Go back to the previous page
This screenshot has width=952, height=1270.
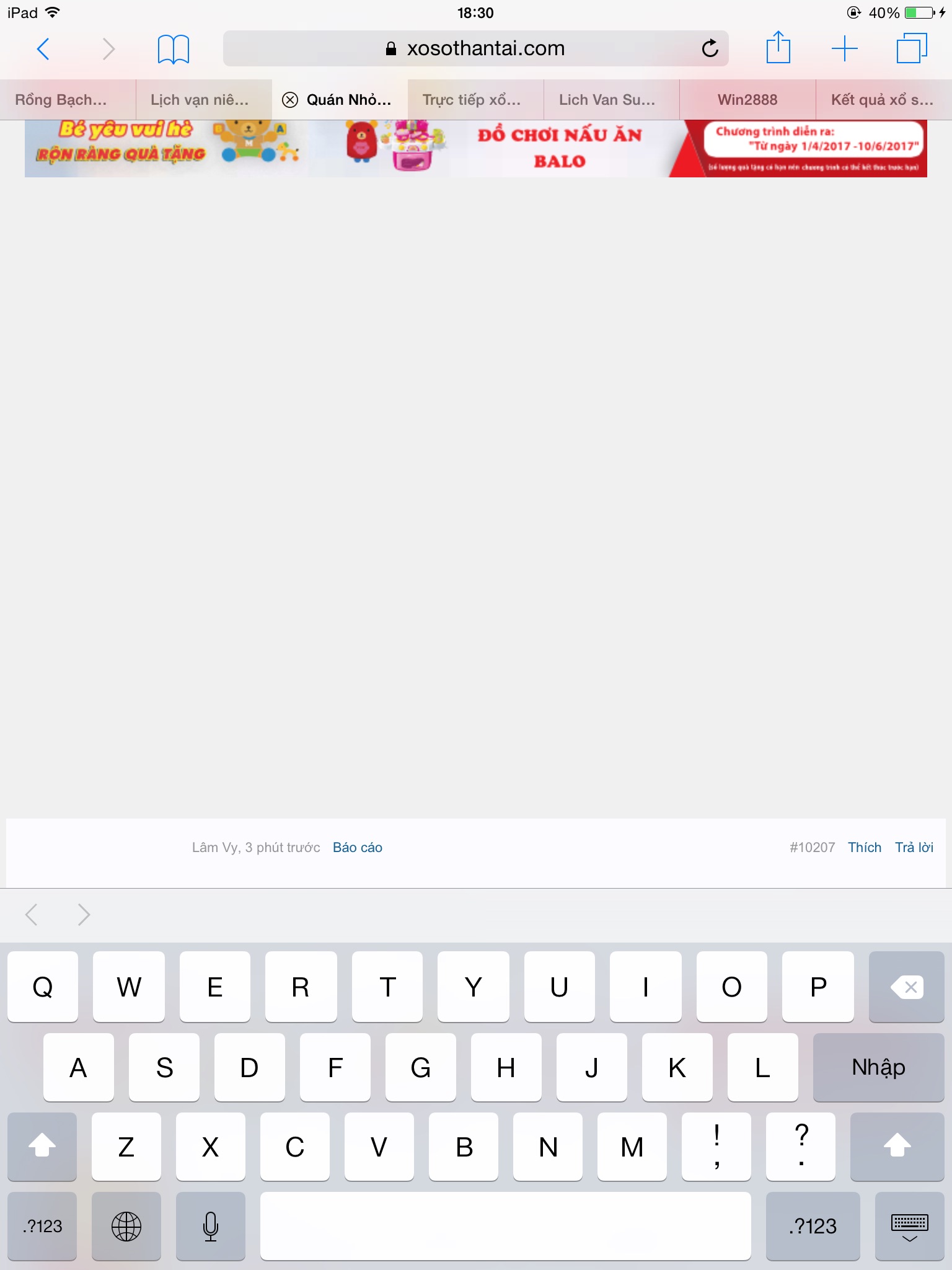pyautogui.click(x=43, y=49)
